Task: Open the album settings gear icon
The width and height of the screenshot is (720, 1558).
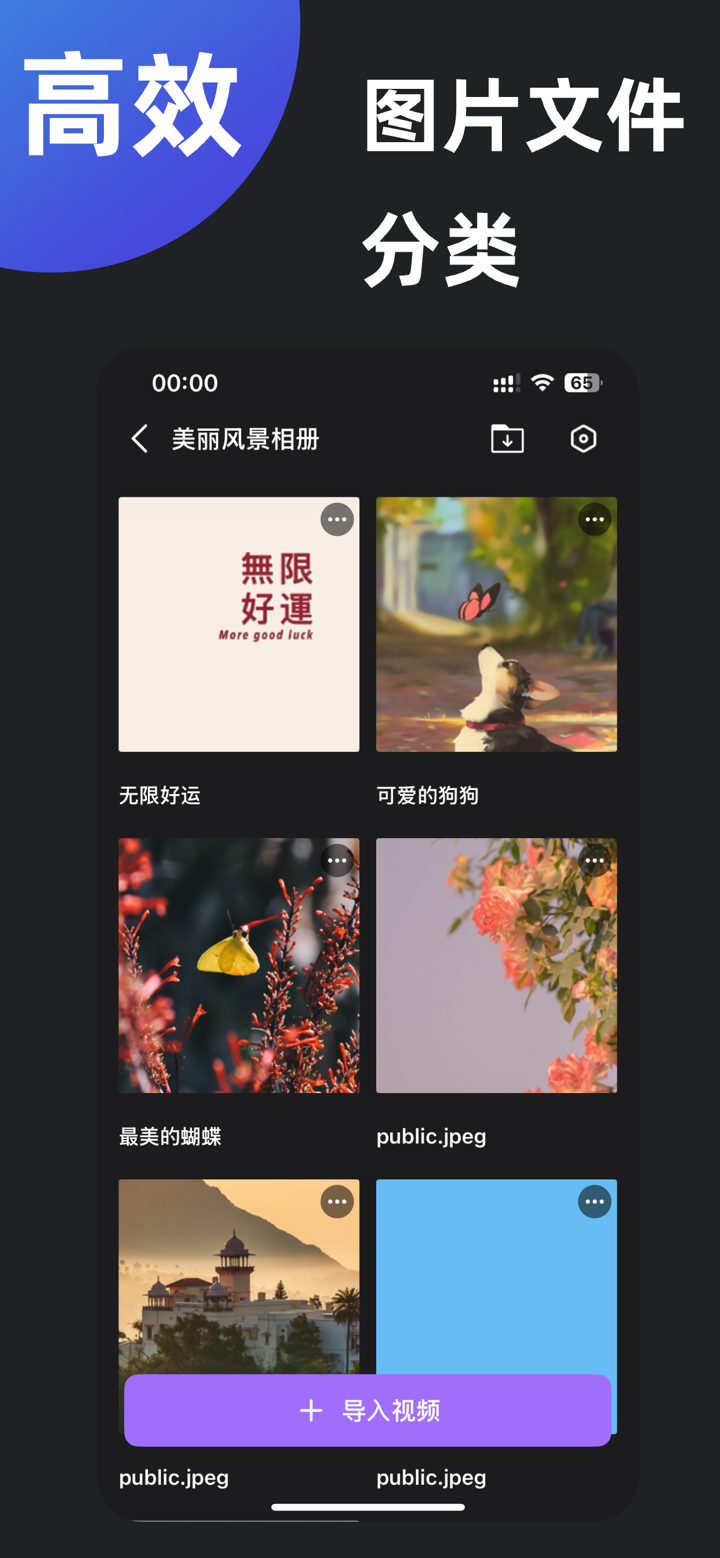Action: [x=582, y=438]
